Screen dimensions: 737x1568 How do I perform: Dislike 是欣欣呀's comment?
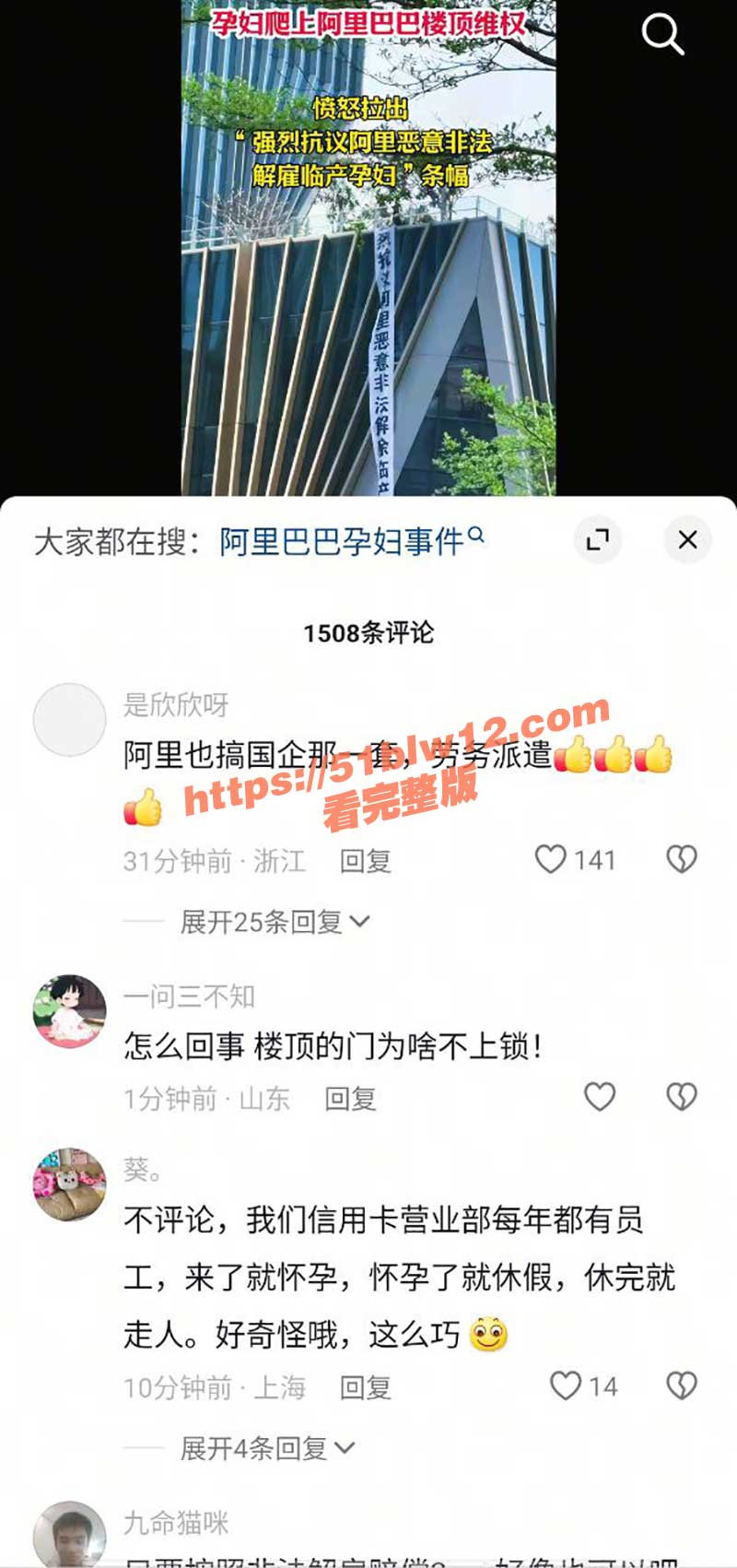tap(682, 860)
